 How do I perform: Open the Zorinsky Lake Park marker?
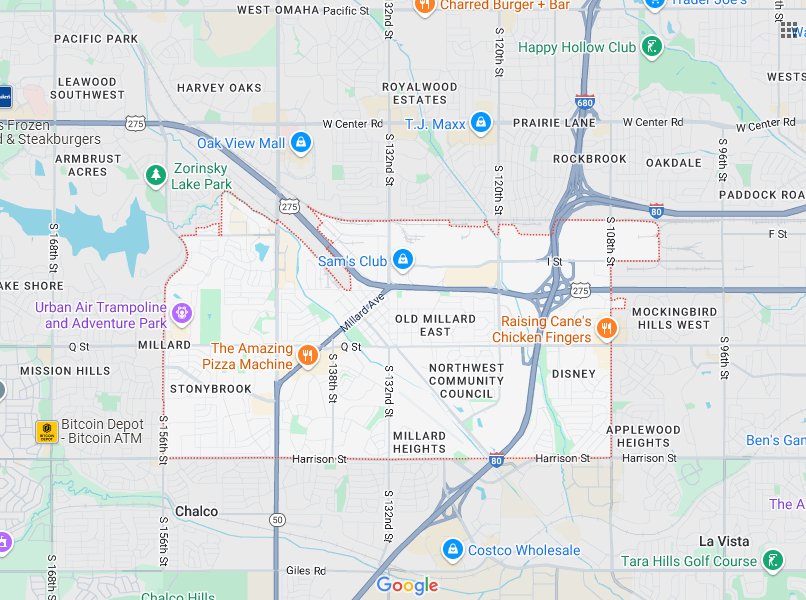tap(155, 176)
